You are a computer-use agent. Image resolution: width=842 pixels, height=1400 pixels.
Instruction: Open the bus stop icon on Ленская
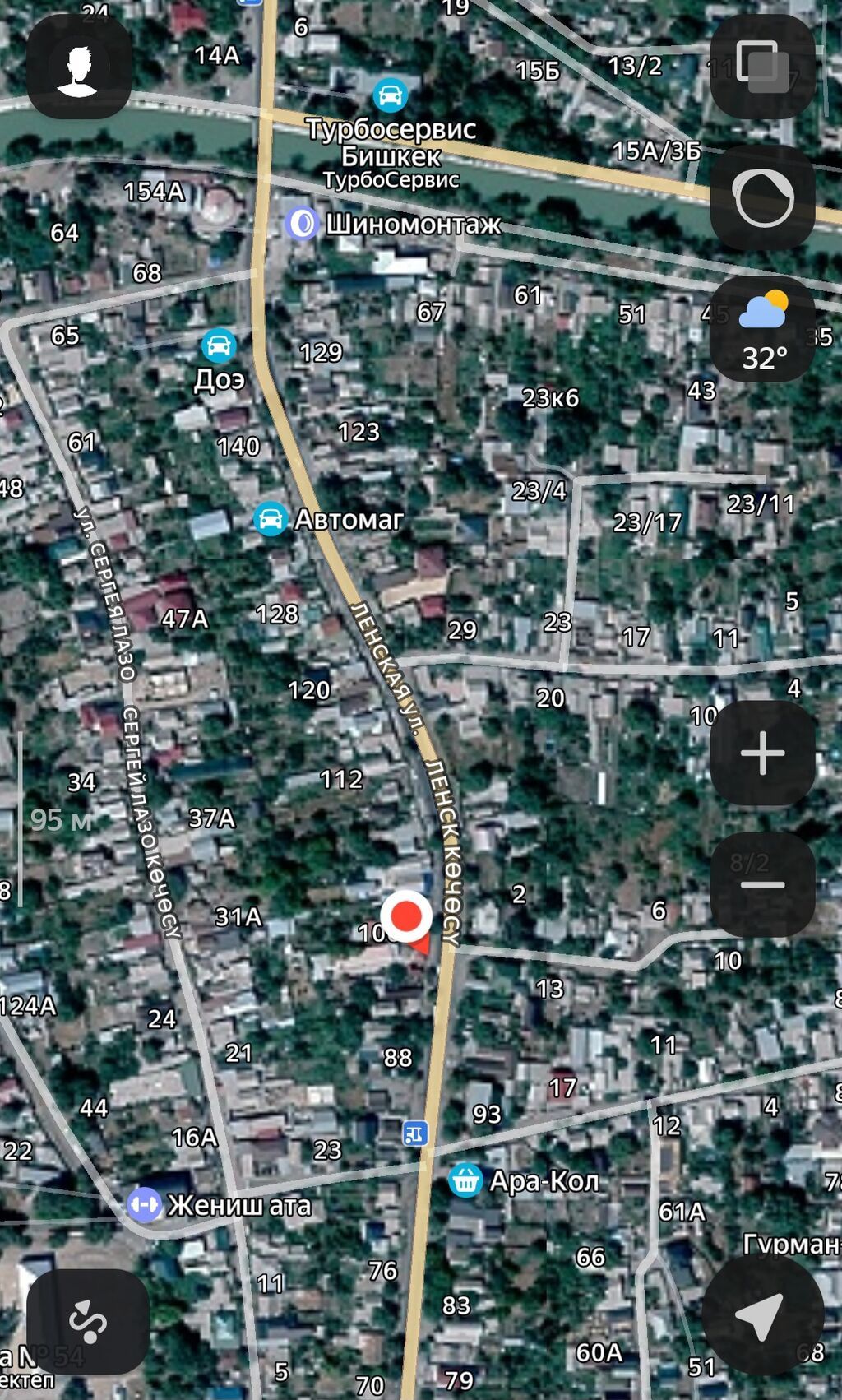click(415, 1134)
